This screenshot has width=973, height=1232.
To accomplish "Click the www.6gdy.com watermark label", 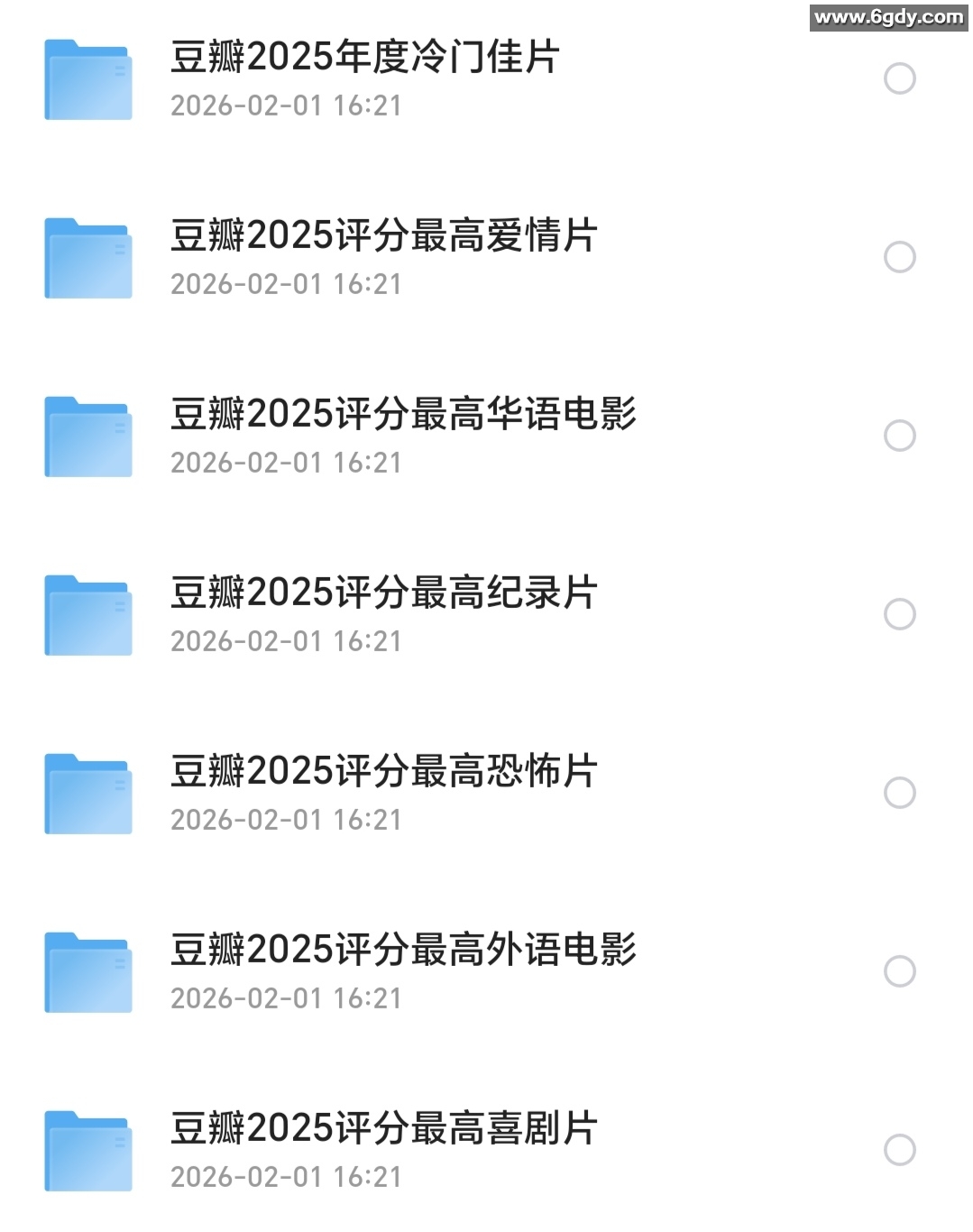I will pyautogui.click(x=886, y=15).
